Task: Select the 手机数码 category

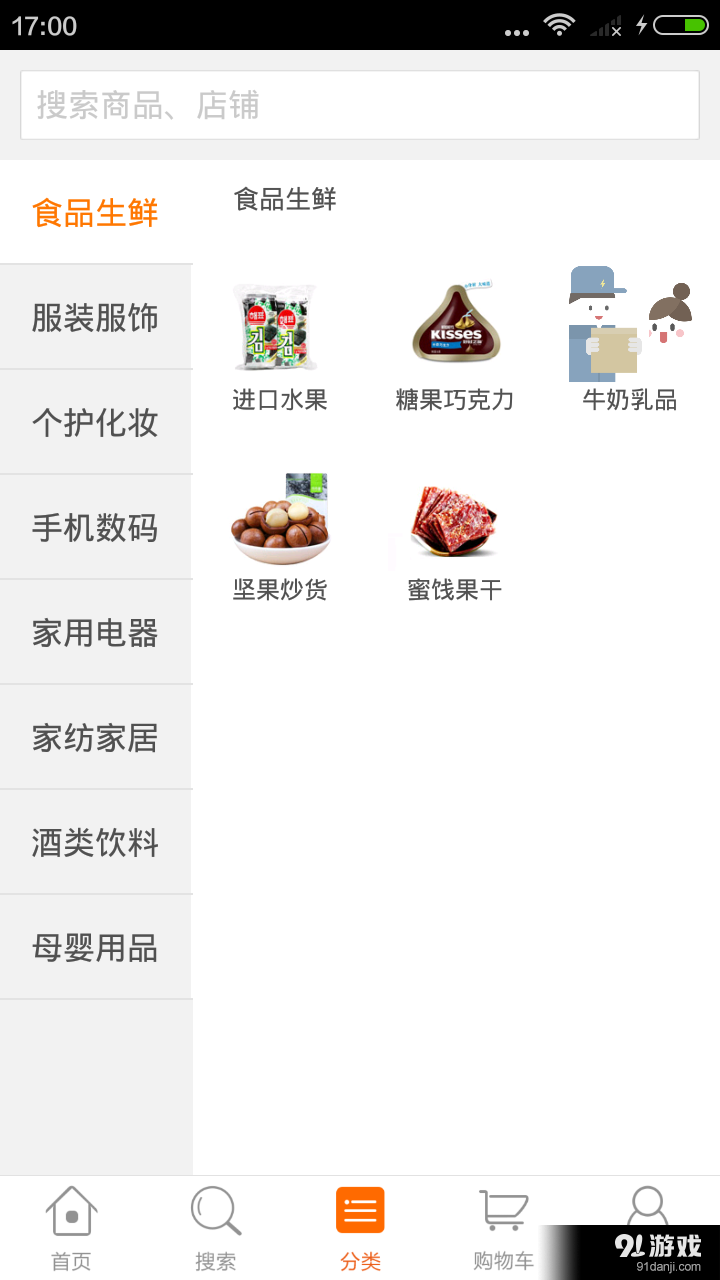Action: click(96, 526)
